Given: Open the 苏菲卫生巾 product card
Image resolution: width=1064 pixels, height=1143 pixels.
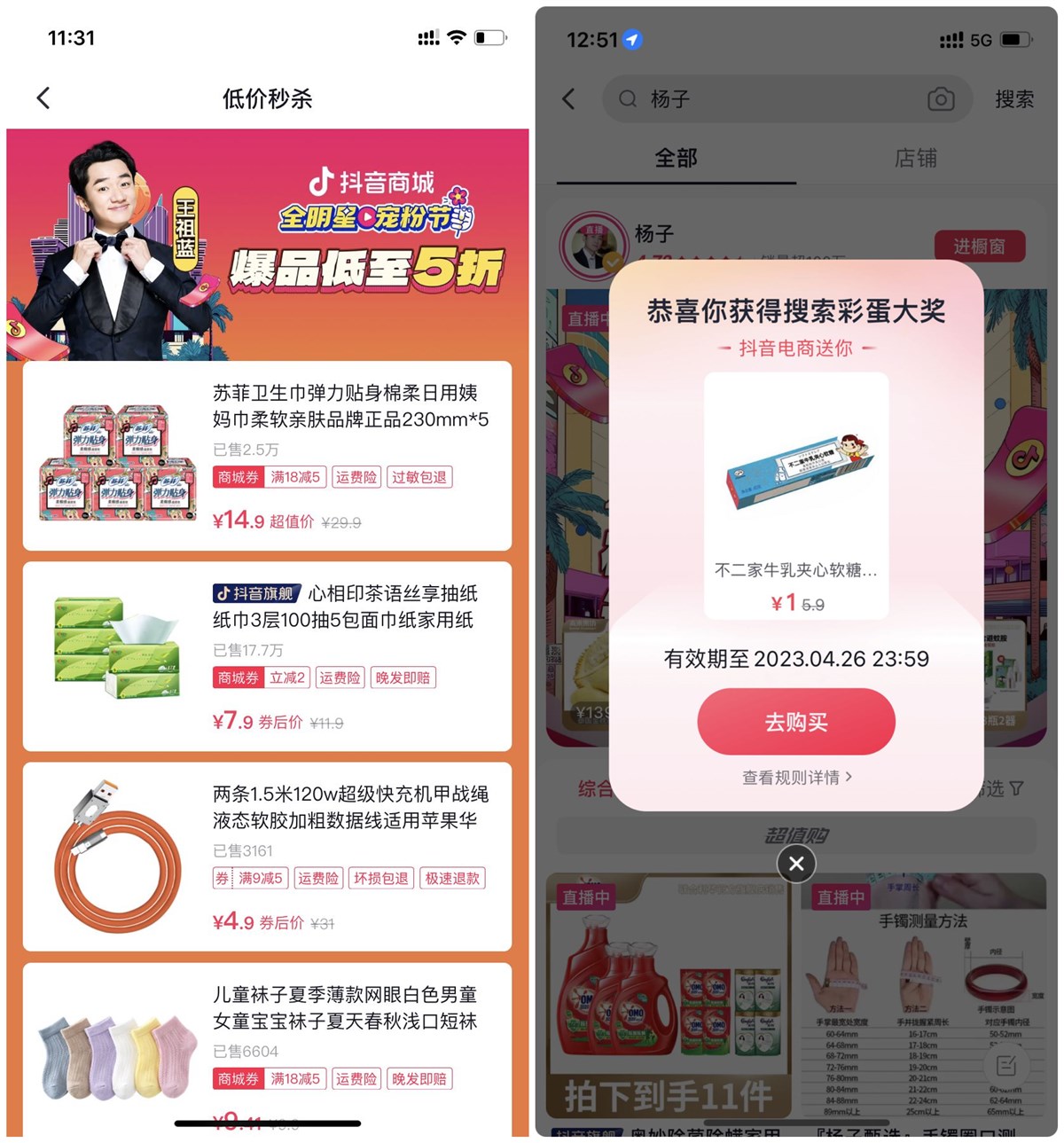Looking at the screenshot, I should coord(267,456).
